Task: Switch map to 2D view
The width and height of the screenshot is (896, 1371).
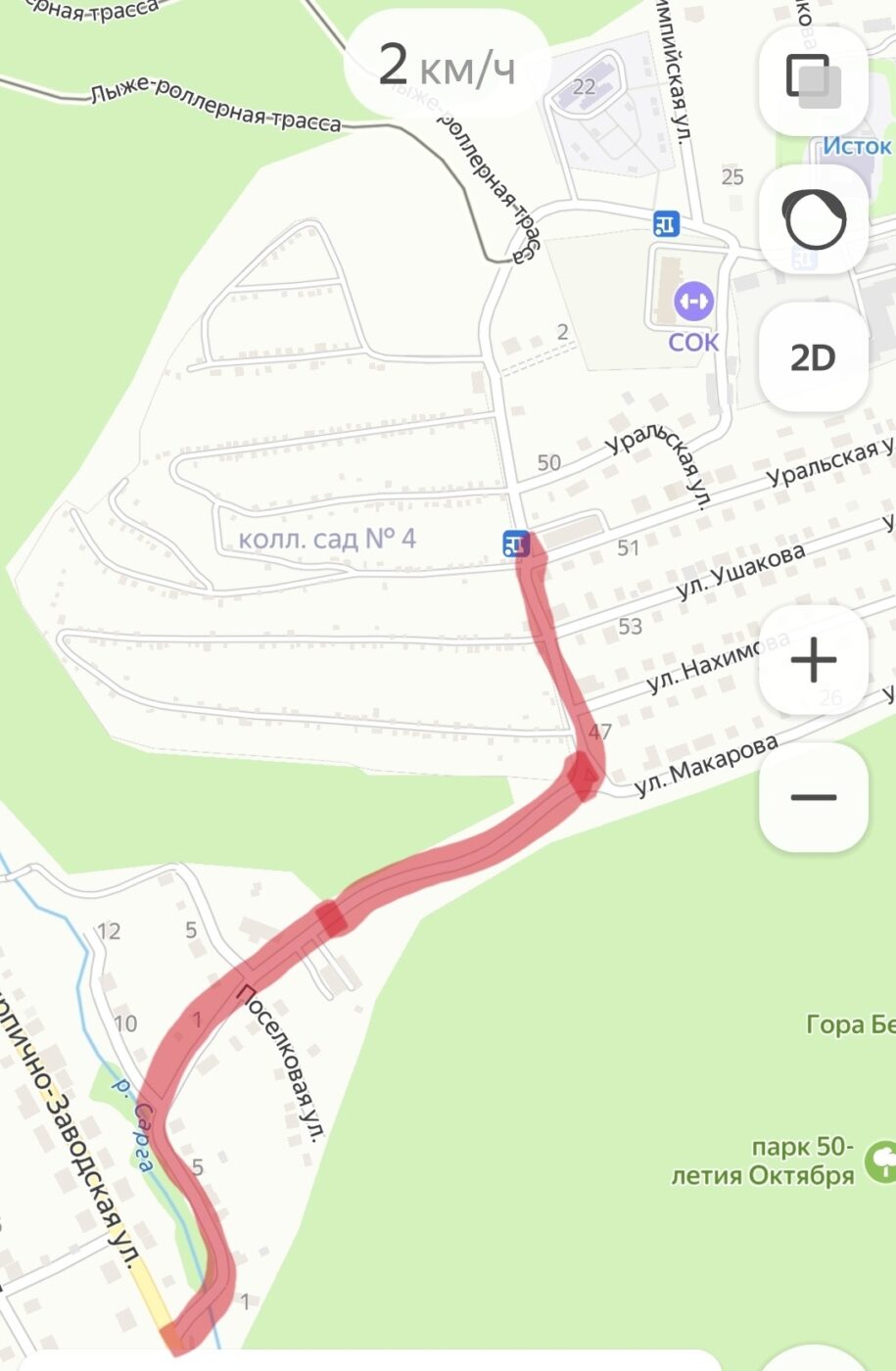Action: pos(813,357)
